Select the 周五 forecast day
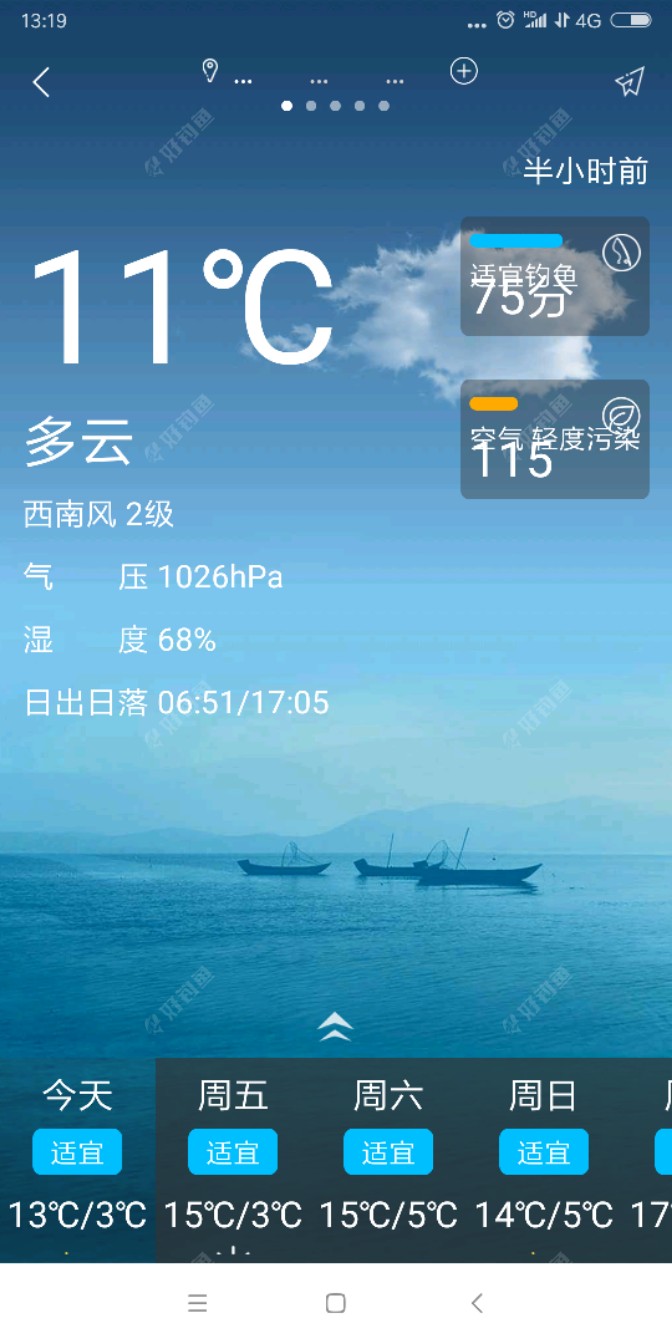Viewport: 672px width, 1344px height. click(233, 1150)
